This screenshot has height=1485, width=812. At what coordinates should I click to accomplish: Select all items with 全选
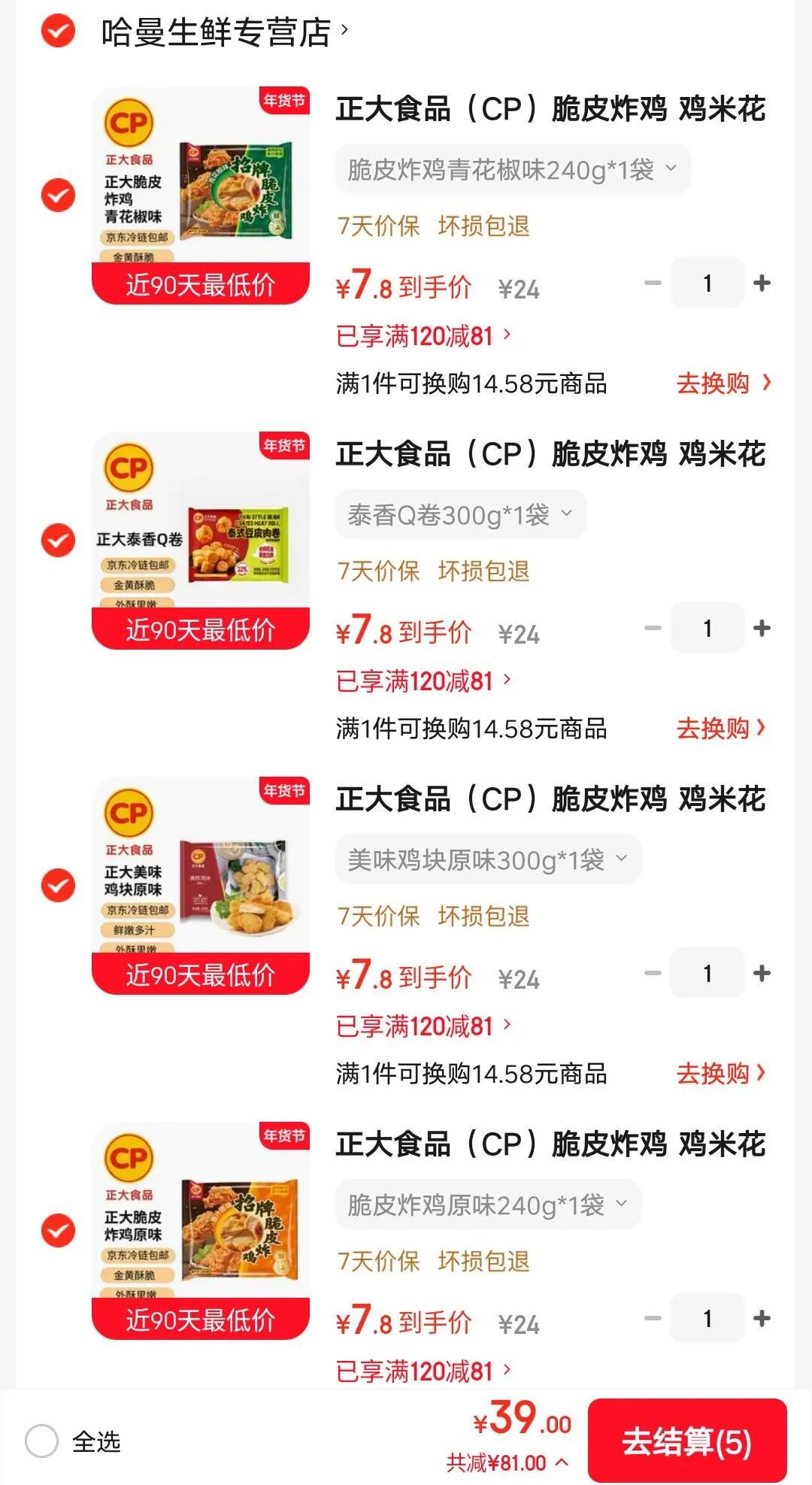(x=42, y=1441)
